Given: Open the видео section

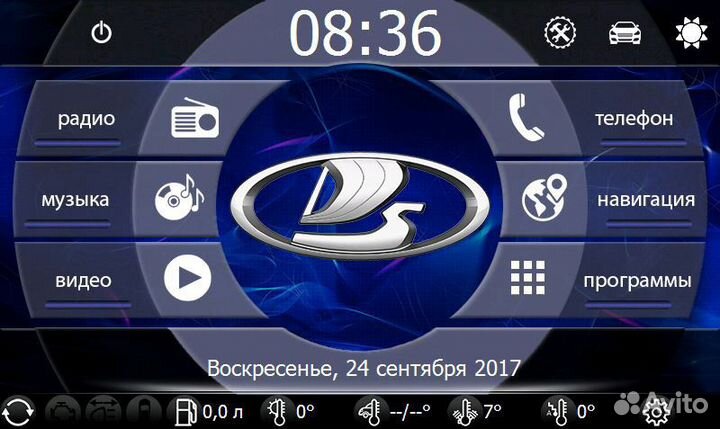Looking at the screenshot, I should 84,280.
